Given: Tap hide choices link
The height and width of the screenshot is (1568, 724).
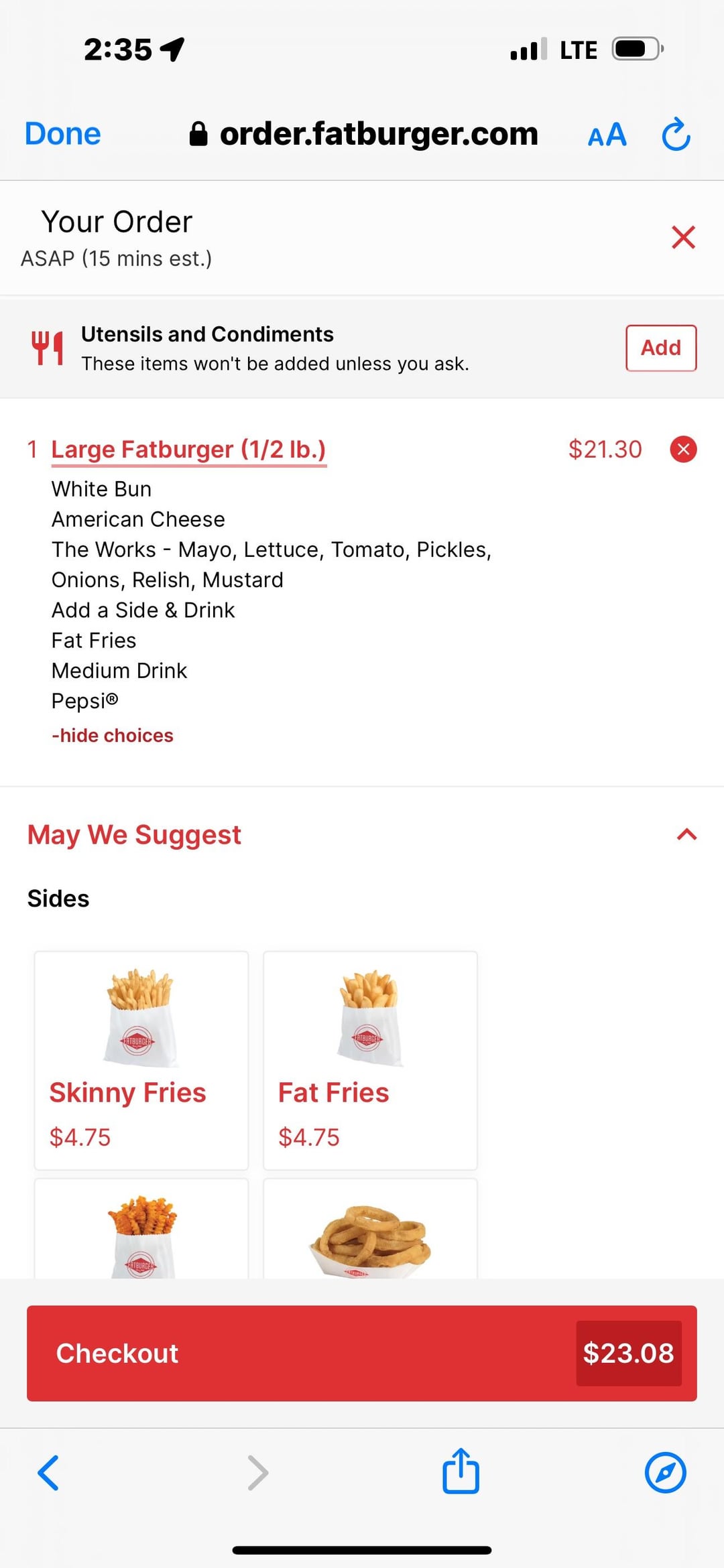Looking at the screenshot, I should pos(112,736).
